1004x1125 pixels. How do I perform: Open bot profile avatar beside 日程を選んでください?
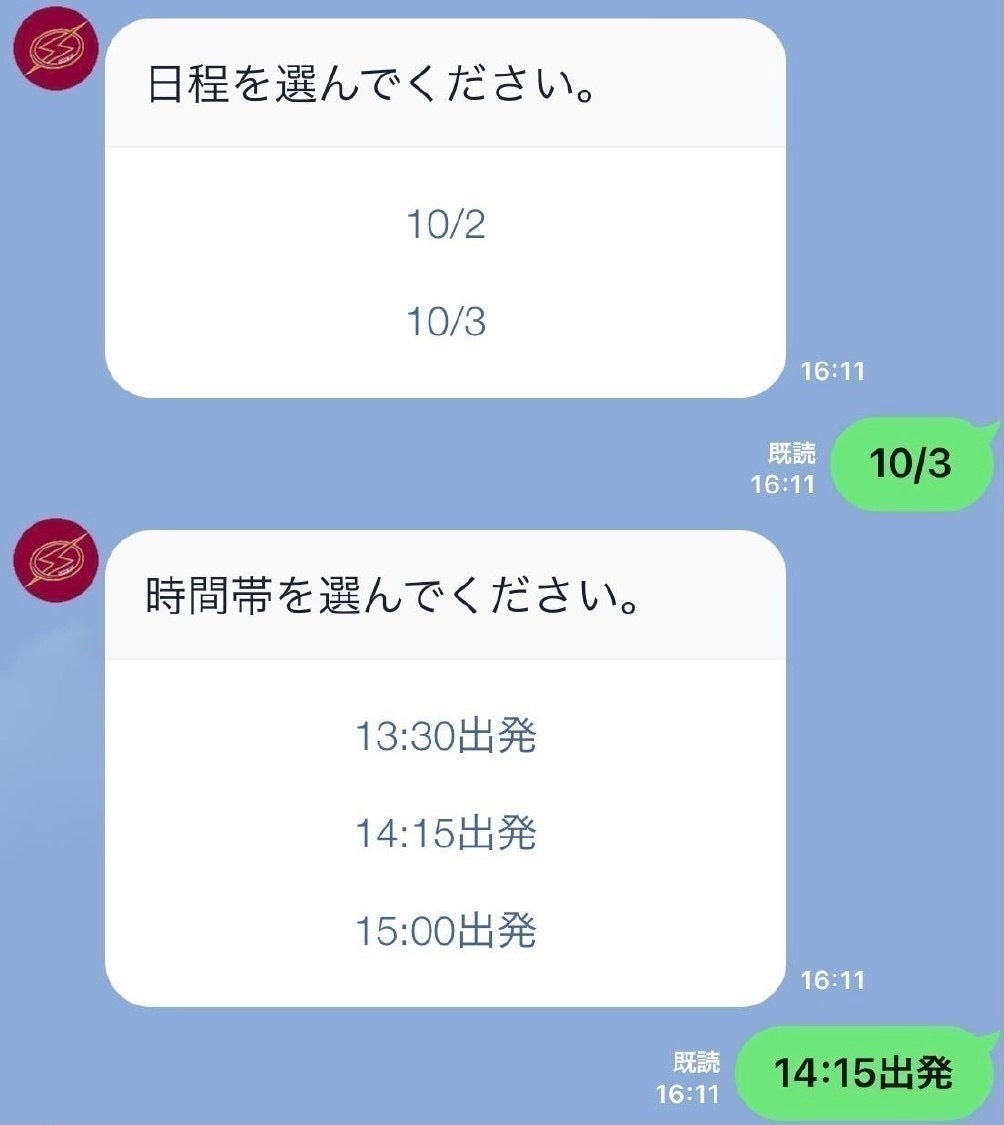[56, 46]
